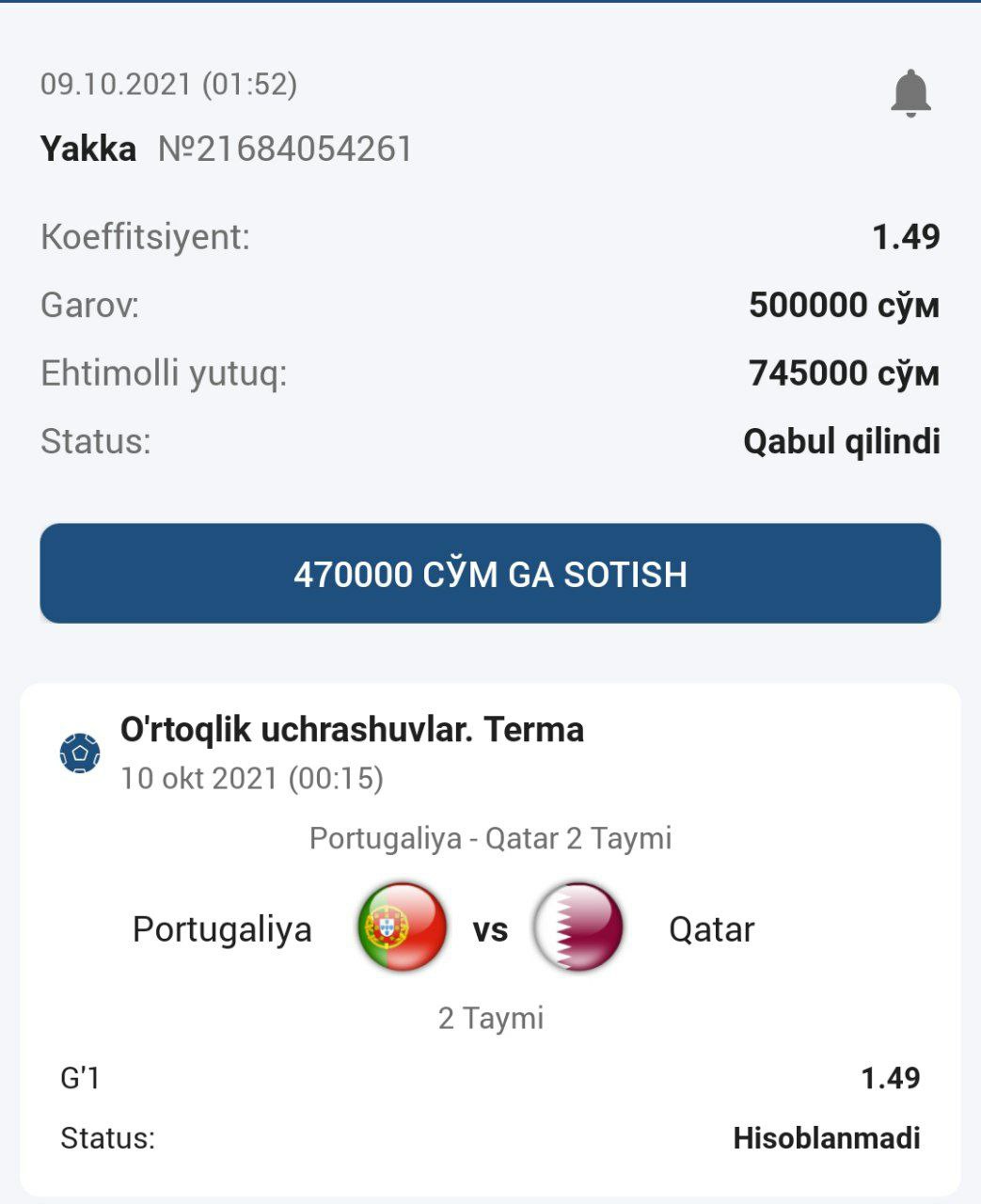The width and height of the screenshot is (981, 1204).
Task: Sell the bet for 470000 сўм
Action: tap(490, 574)
